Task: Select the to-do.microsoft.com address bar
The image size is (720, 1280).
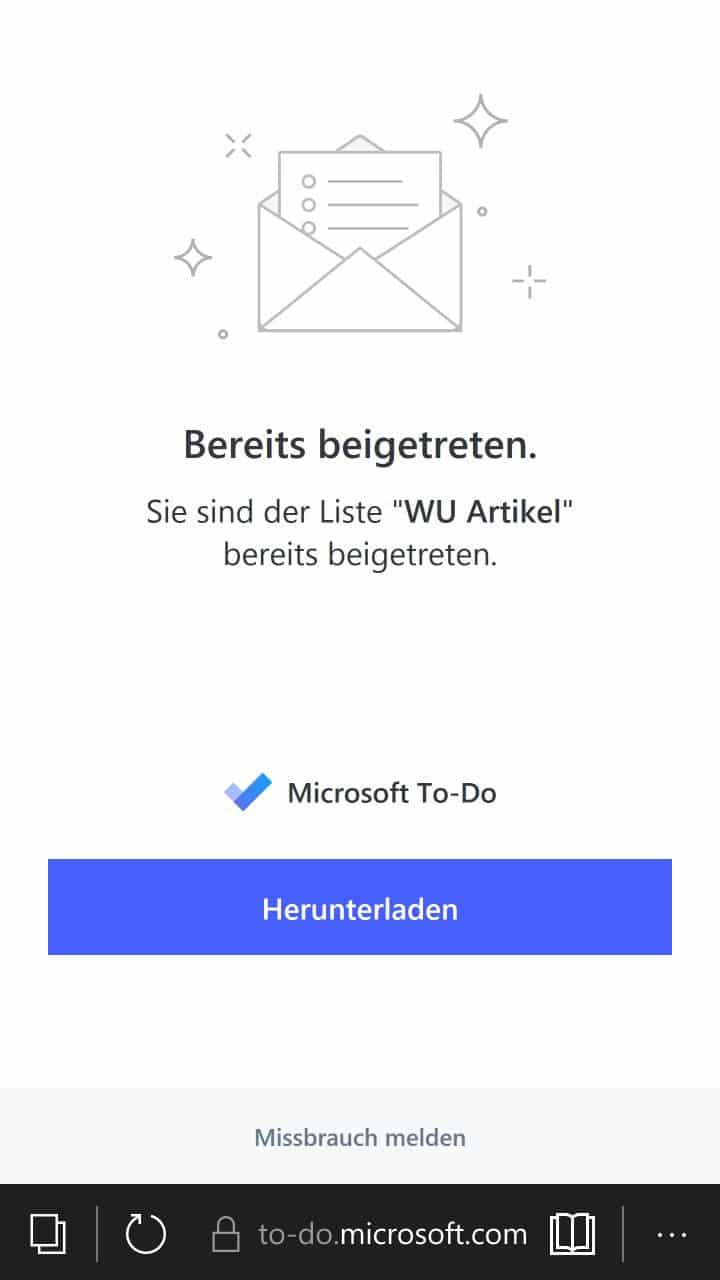Action: coord(370,1234)
